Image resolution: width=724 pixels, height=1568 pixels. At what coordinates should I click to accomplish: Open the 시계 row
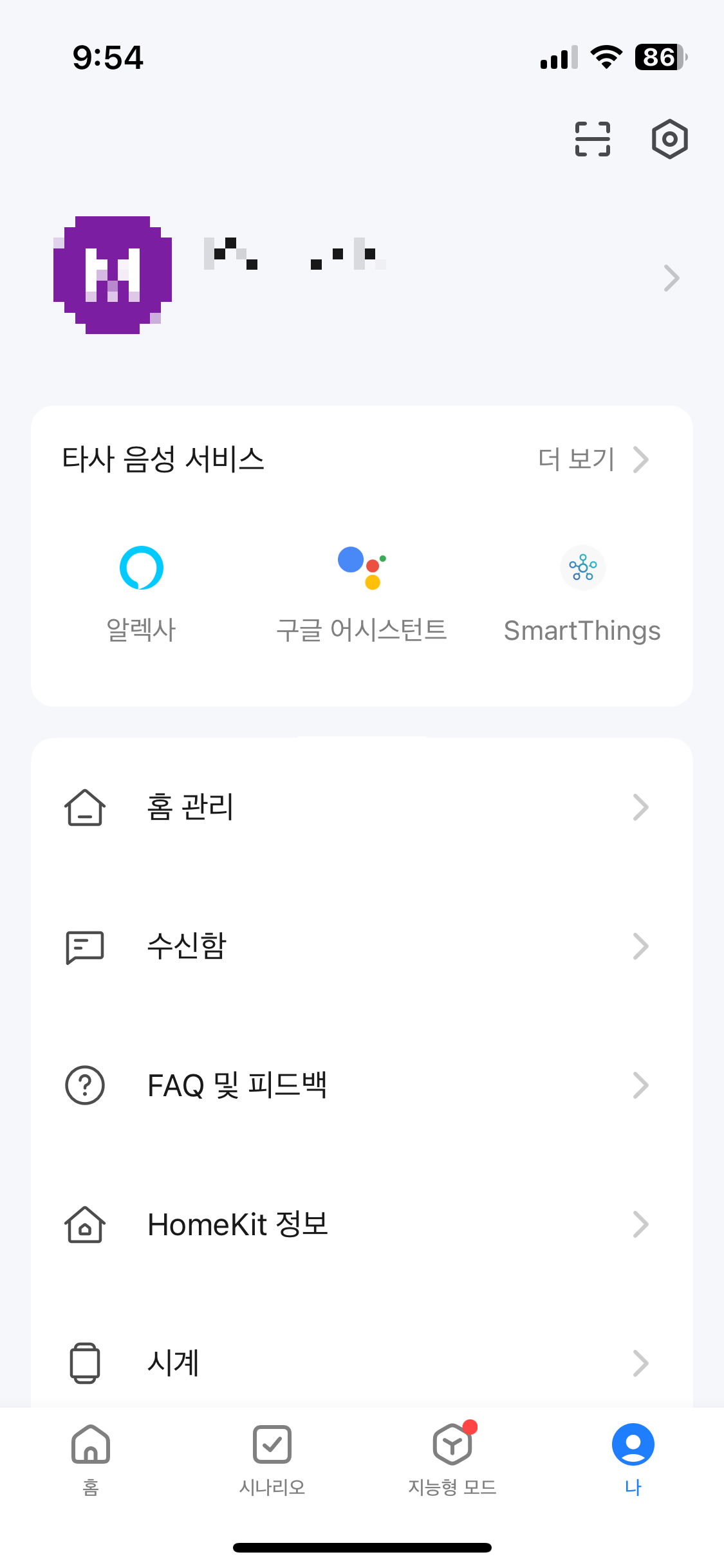click(362, 1363)
